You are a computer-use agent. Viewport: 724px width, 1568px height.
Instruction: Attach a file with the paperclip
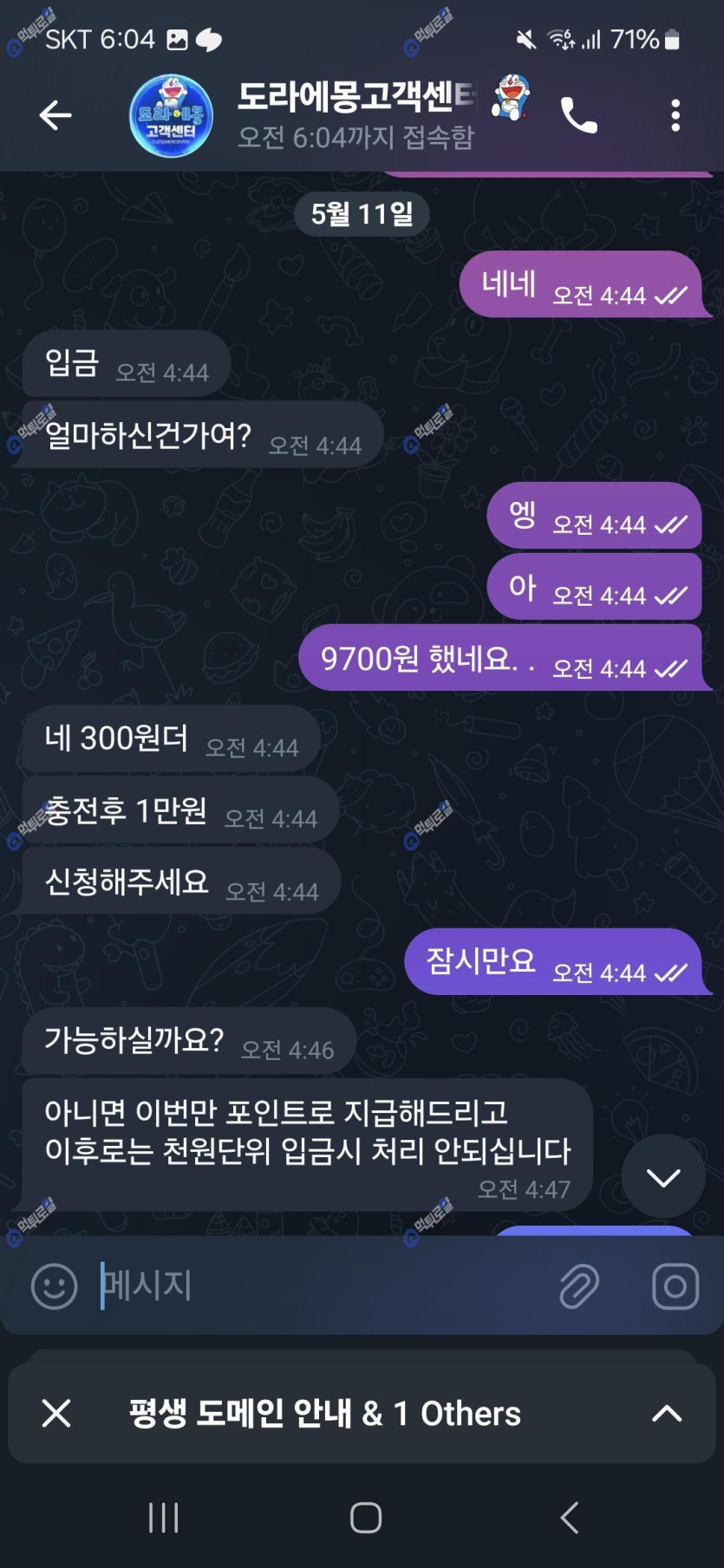[578, 1285]
